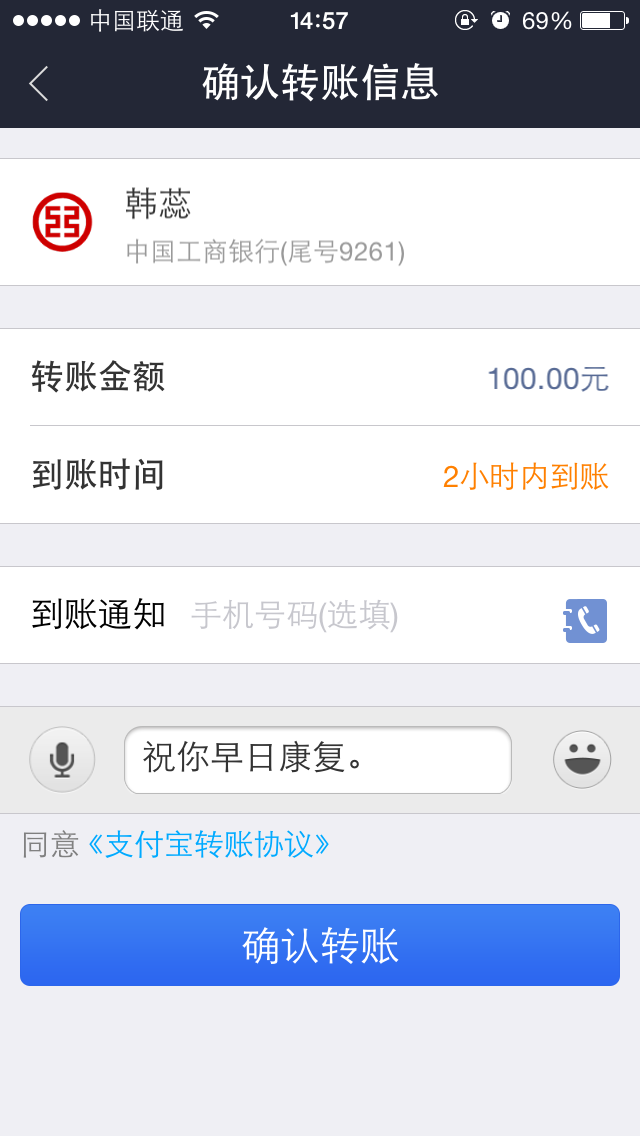
Task: Start voice input with the microphone
Action: click(62, 760)
